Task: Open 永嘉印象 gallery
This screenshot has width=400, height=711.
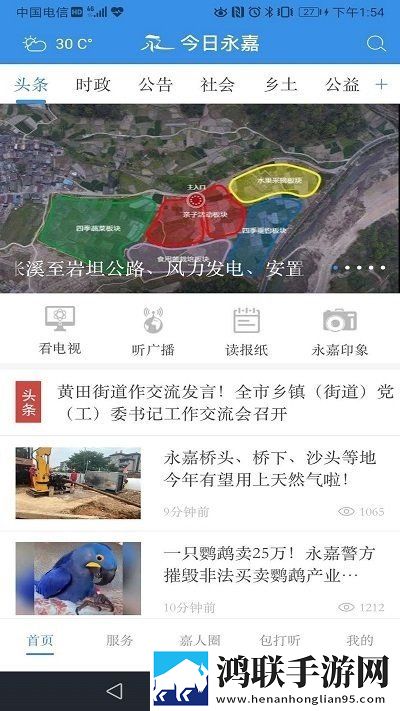Action: click(340, 331)
